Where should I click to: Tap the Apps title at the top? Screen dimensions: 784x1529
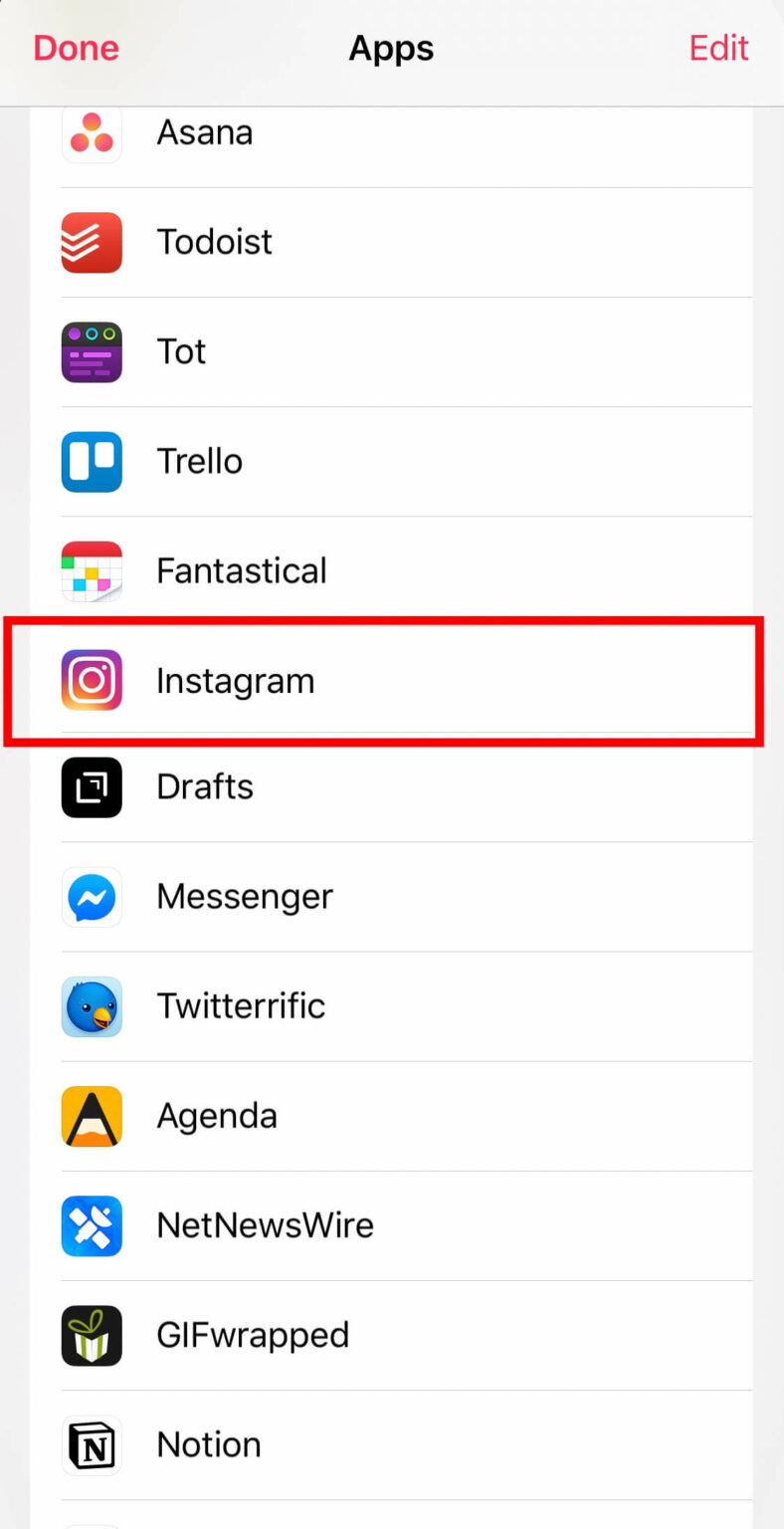[391, 48]
